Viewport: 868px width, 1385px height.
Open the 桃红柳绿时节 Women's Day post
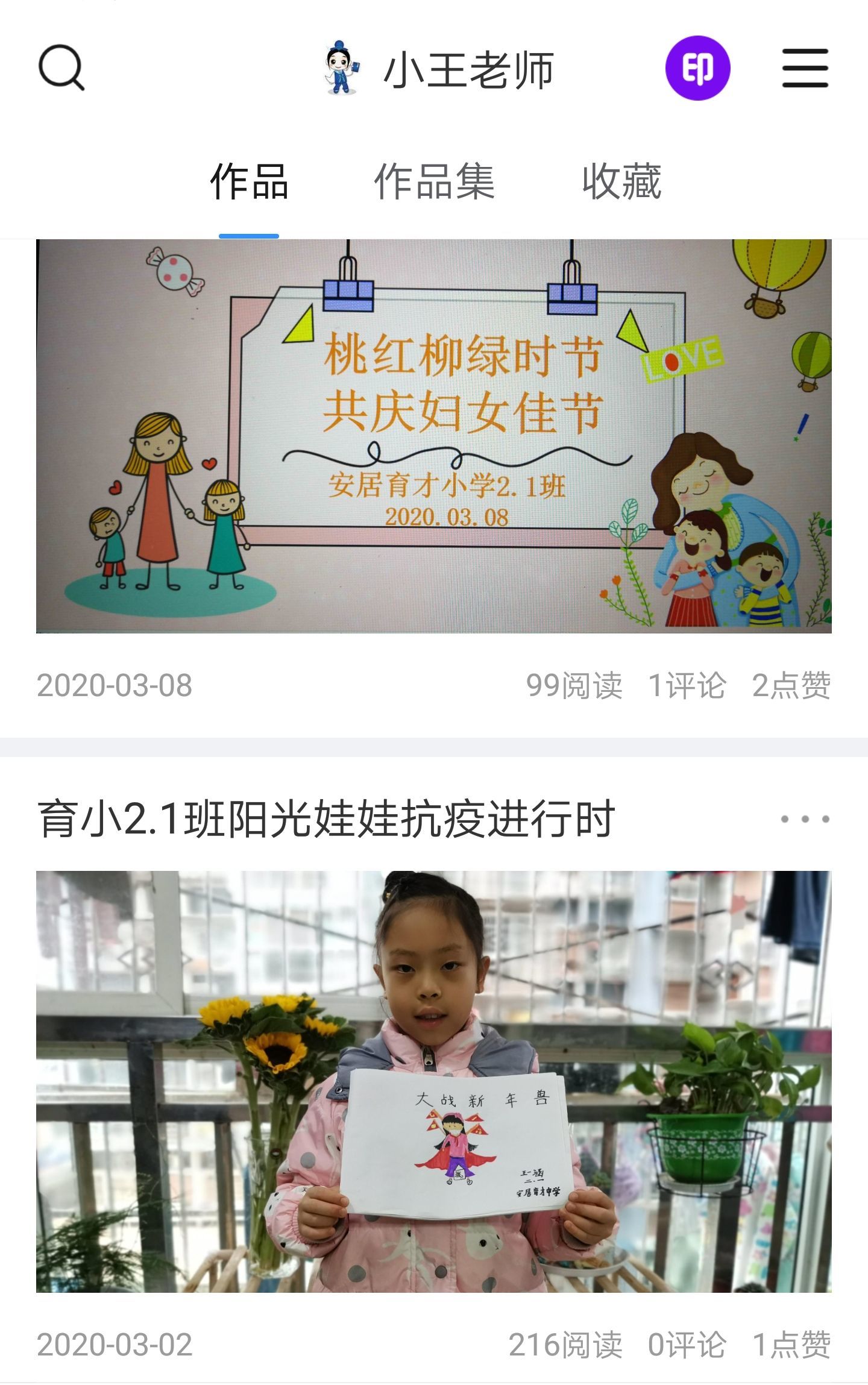tap(434, 436)
